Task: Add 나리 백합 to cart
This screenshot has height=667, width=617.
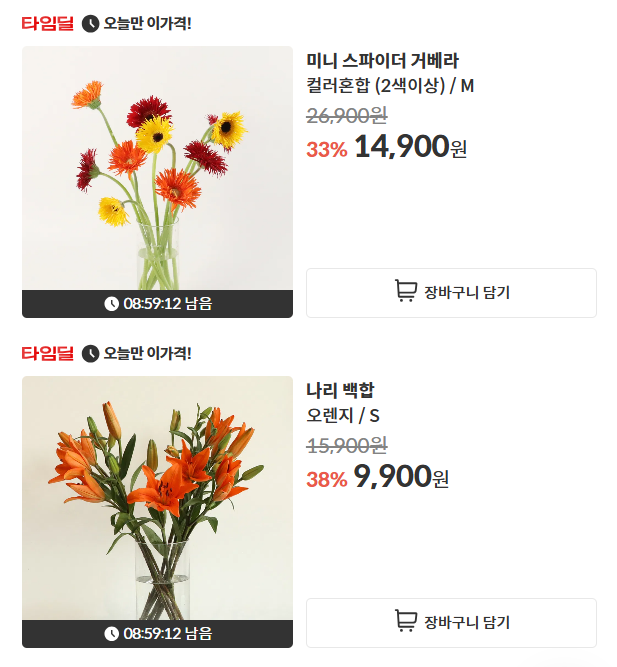Action: tap(451, 622)
